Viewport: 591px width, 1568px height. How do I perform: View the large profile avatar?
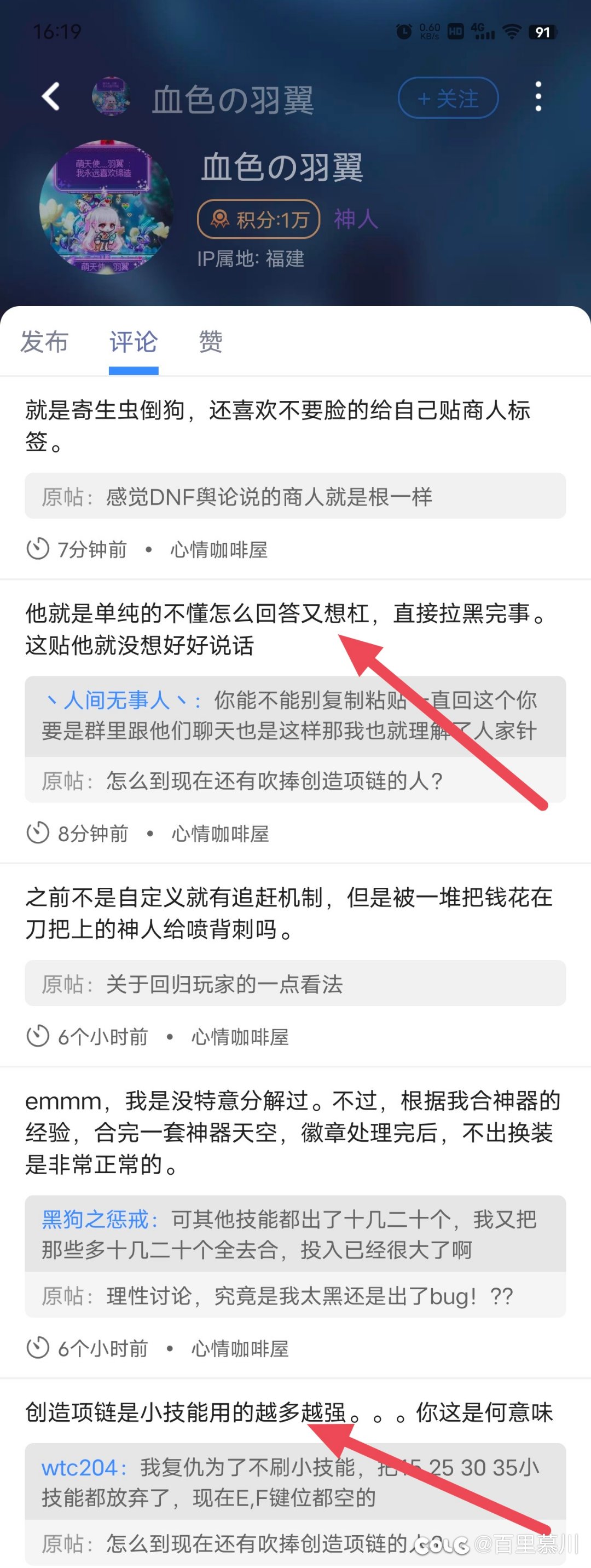(x=106, y=208)
